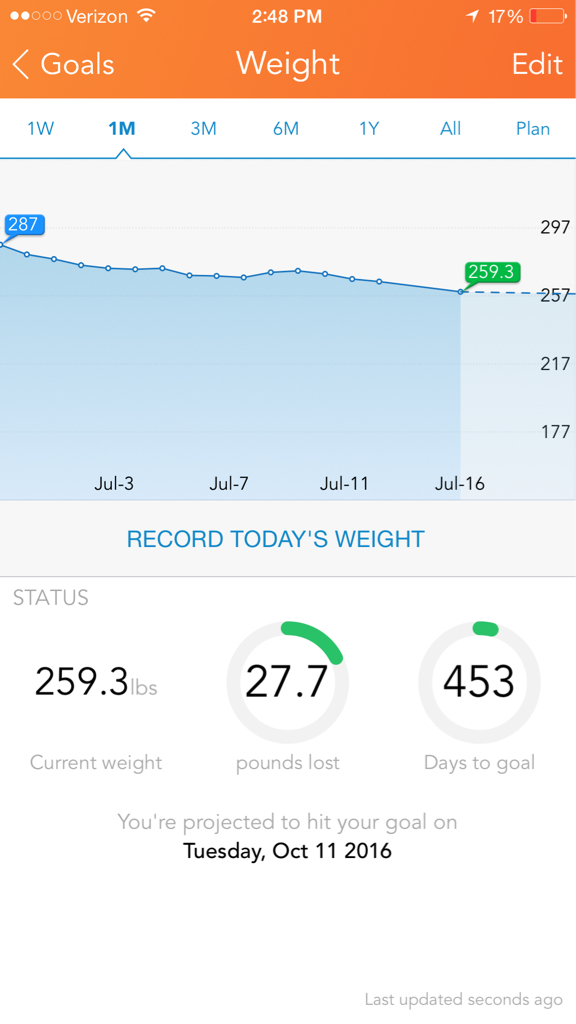Go back to Goals
The width and height of the screenshot is (576, 1024).
click(x=63, y=65)
